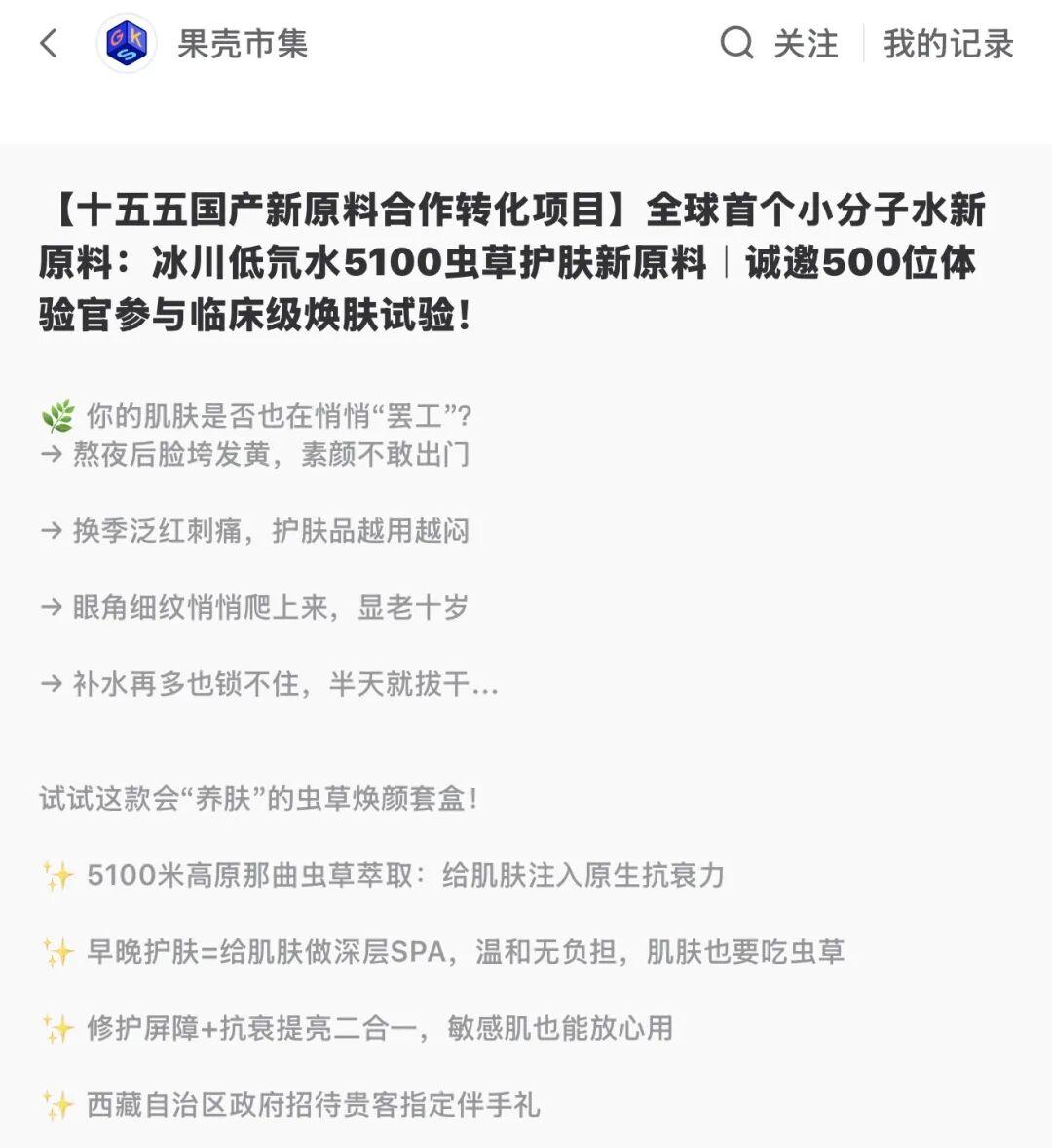Follow the 果壳市集 account via 关注
This screenshot has height=1148, width=1052.
806,44
